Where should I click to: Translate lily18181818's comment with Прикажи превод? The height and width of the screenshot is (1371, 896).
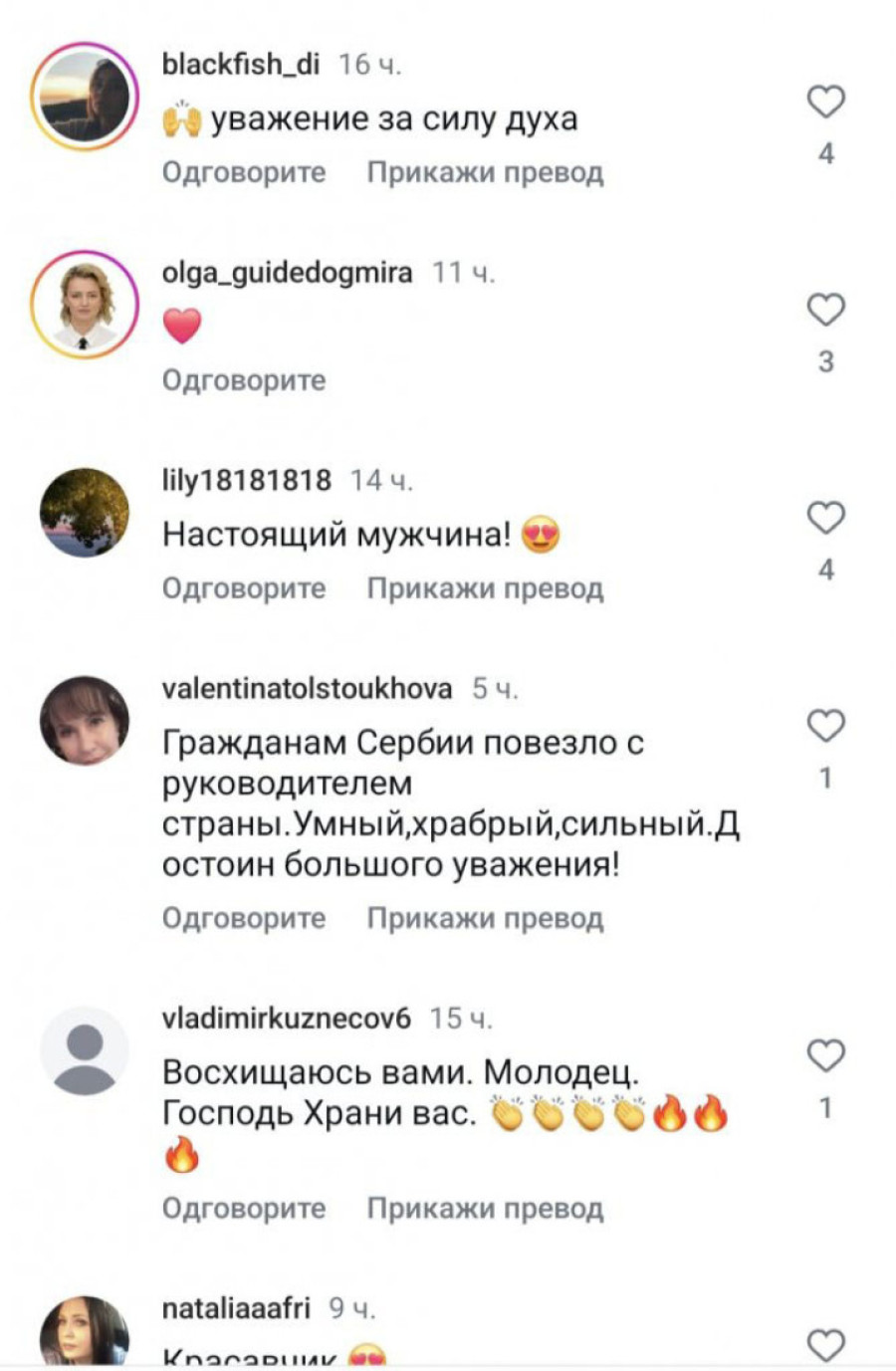pyautogui.click(x=485, y=588)
